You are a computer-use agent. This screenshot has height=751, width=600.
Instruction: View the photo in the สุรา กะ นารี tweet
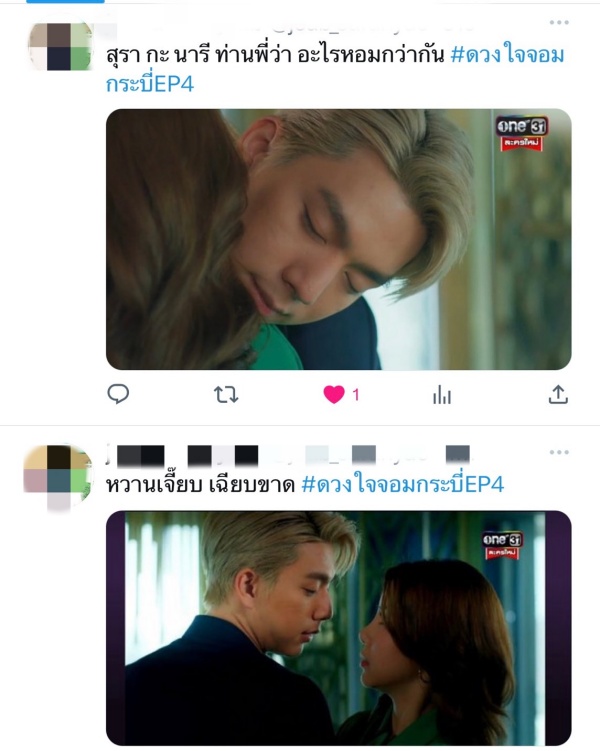coord(338,238)
